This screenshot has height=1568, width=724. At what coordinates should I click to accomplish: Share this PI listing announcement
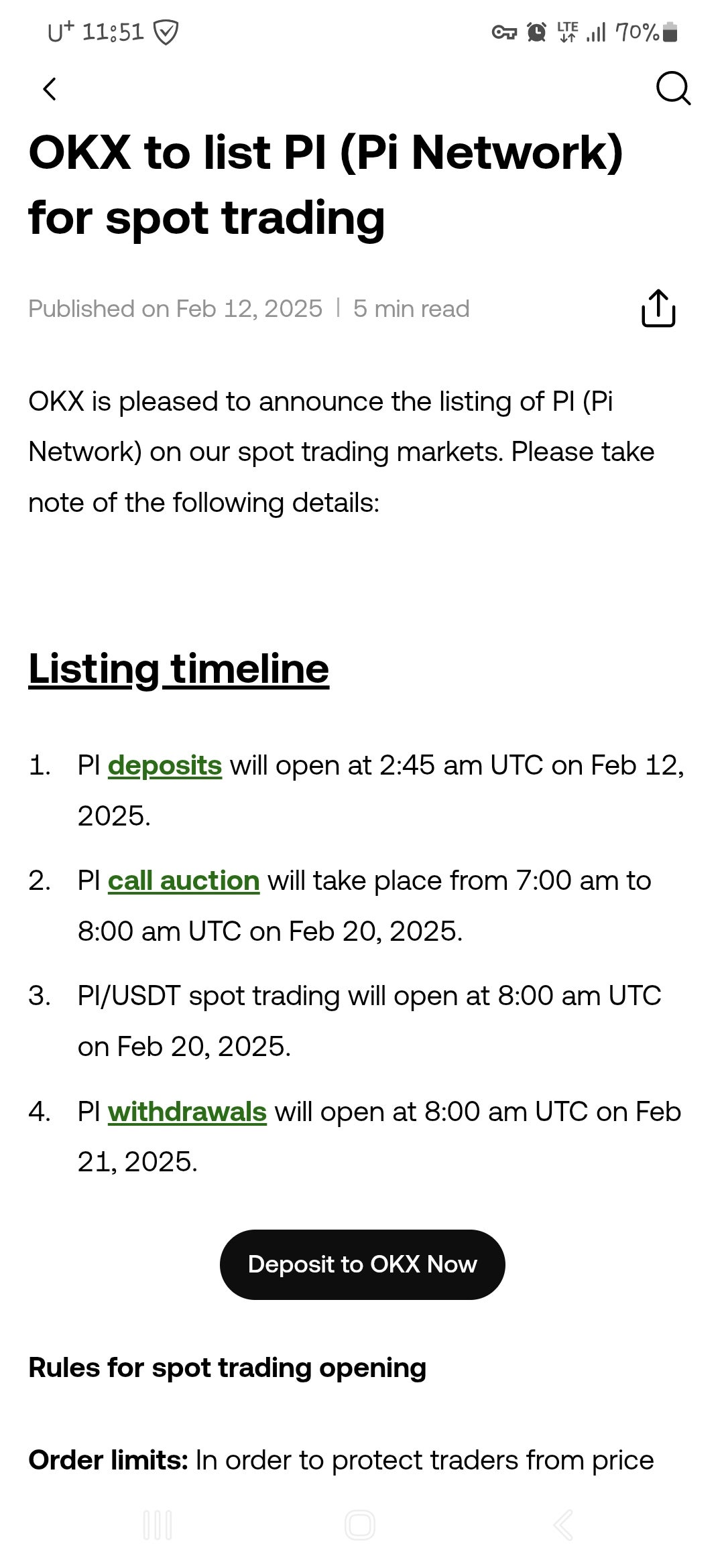[x=658, y=308]
